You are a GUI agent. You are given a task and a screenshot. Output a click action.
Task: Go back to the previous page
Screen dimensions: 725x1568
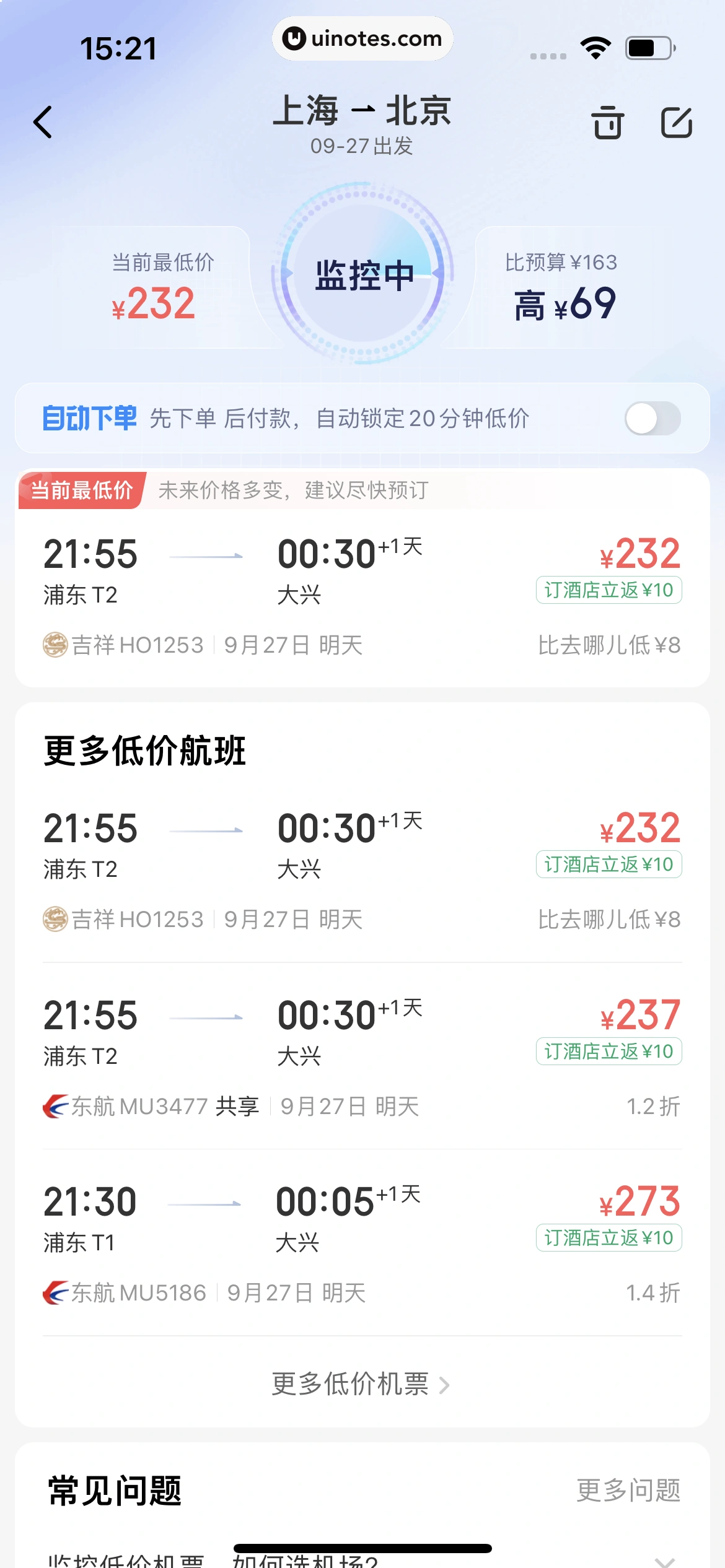pos(43,122)
